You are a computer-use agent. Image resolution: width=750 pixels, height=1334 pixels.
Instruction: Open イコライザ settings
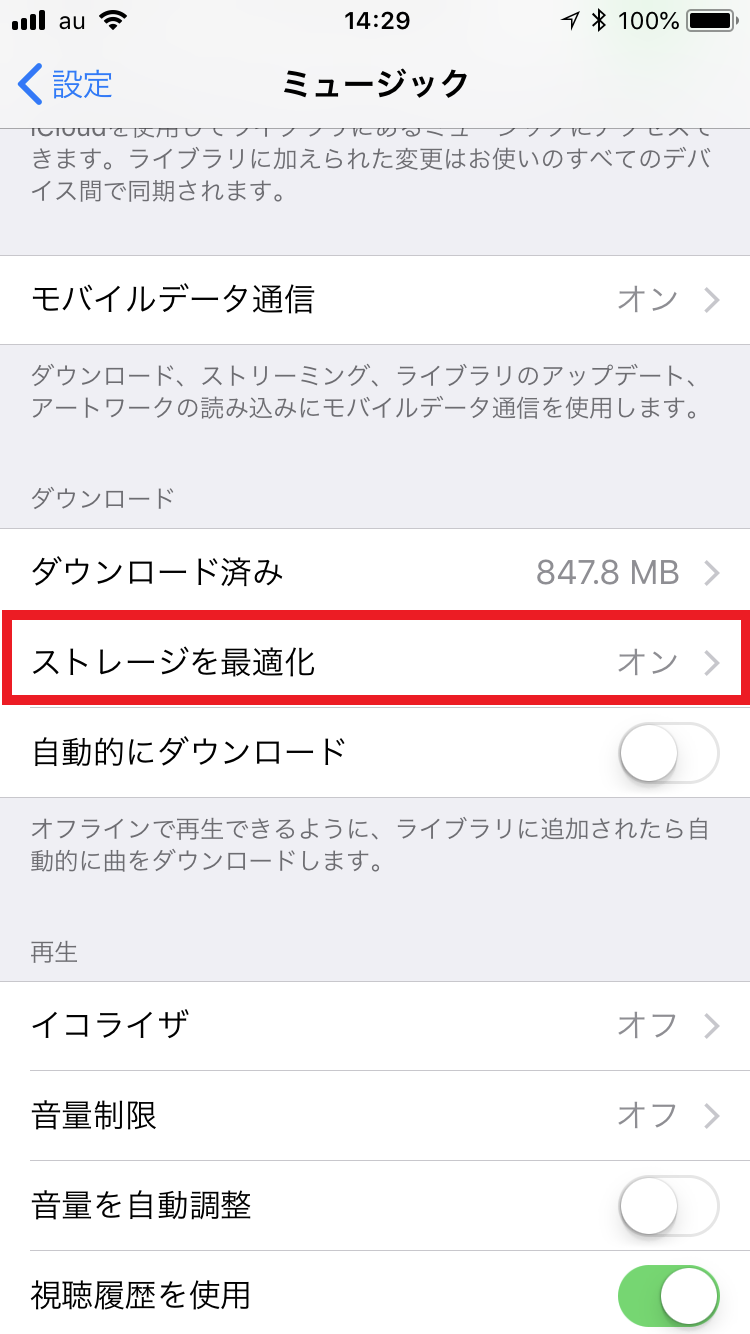(375, 1025)
